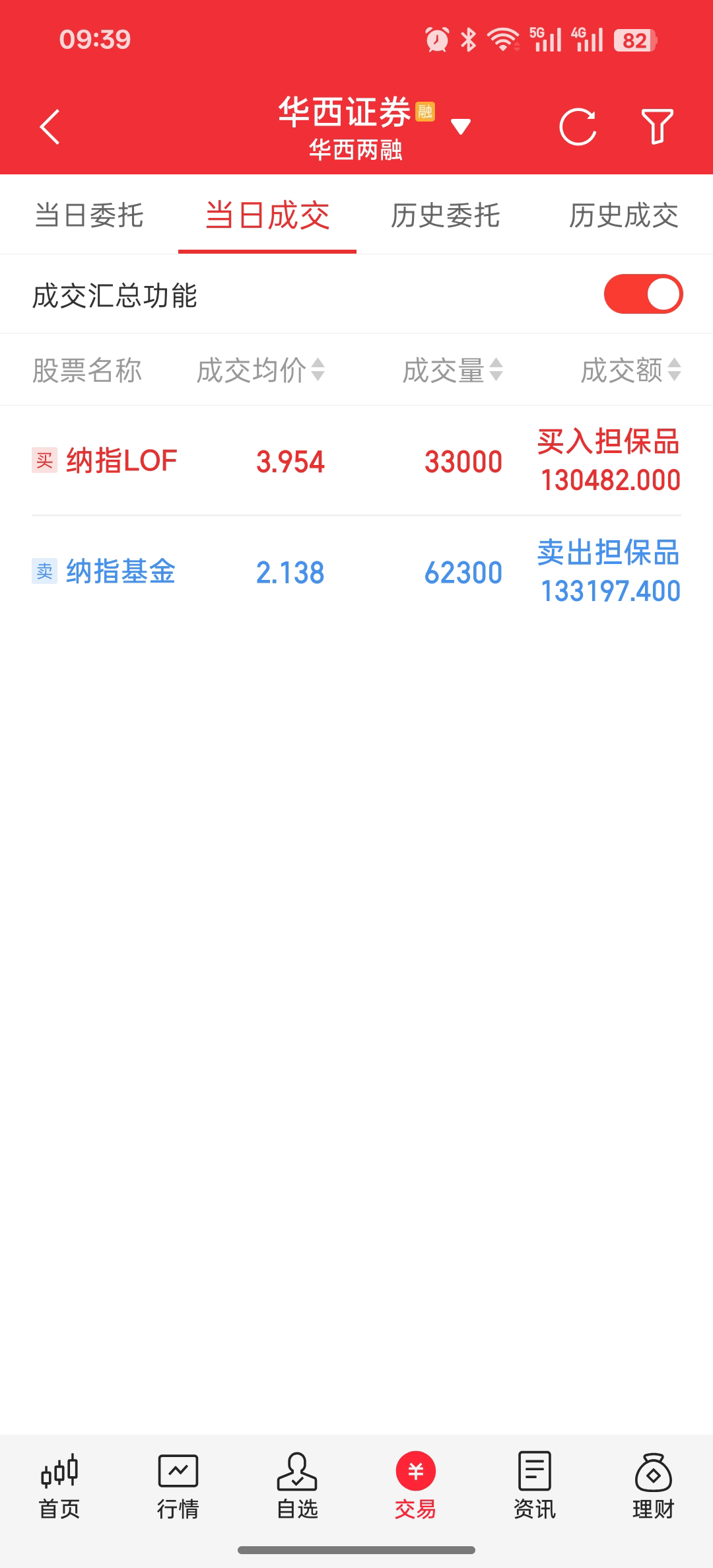713x1568 pixels.
Task: Sort by 成交额 column
Action: (630, 370)
